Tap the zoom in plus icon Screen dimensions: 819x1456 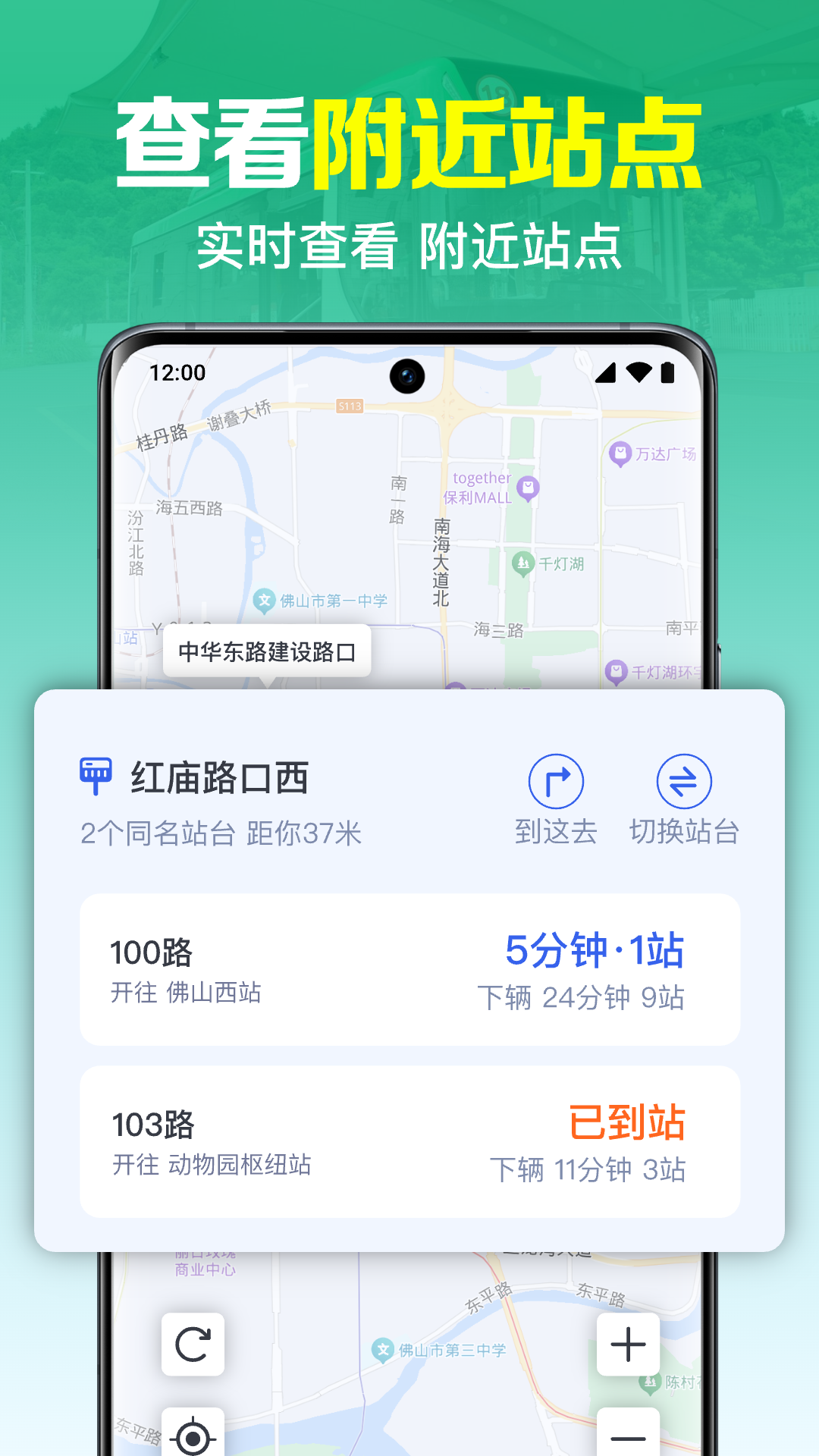coord(626,1344)
